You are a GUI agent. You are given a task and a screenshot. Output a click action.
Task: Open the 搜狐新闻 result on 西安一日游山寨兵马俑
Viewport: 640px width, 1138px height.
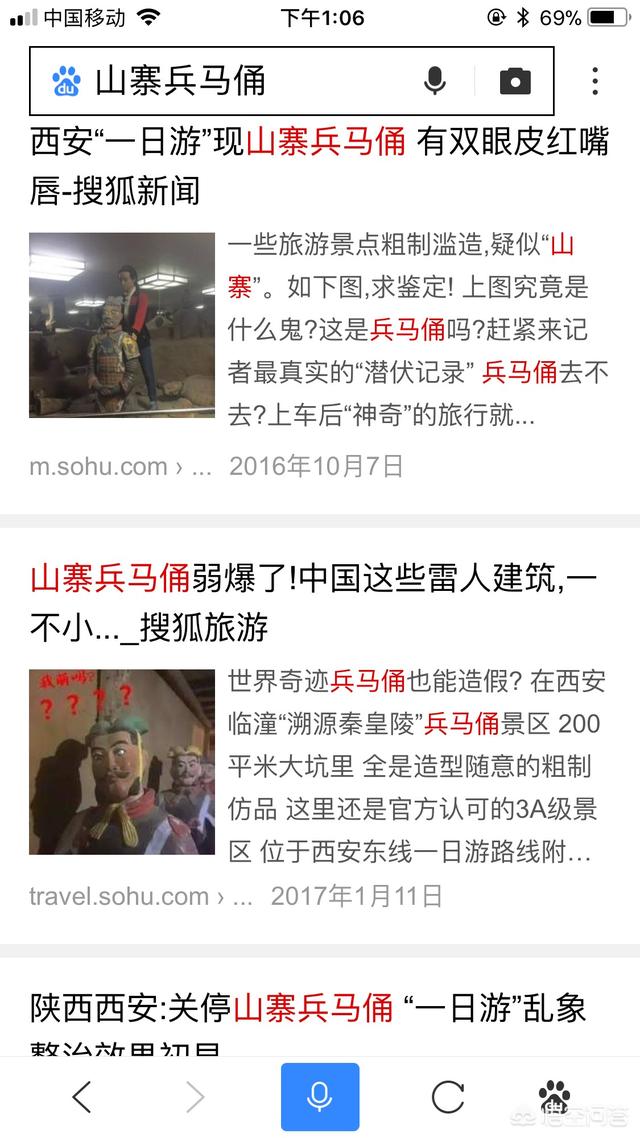tap(319, 166)
